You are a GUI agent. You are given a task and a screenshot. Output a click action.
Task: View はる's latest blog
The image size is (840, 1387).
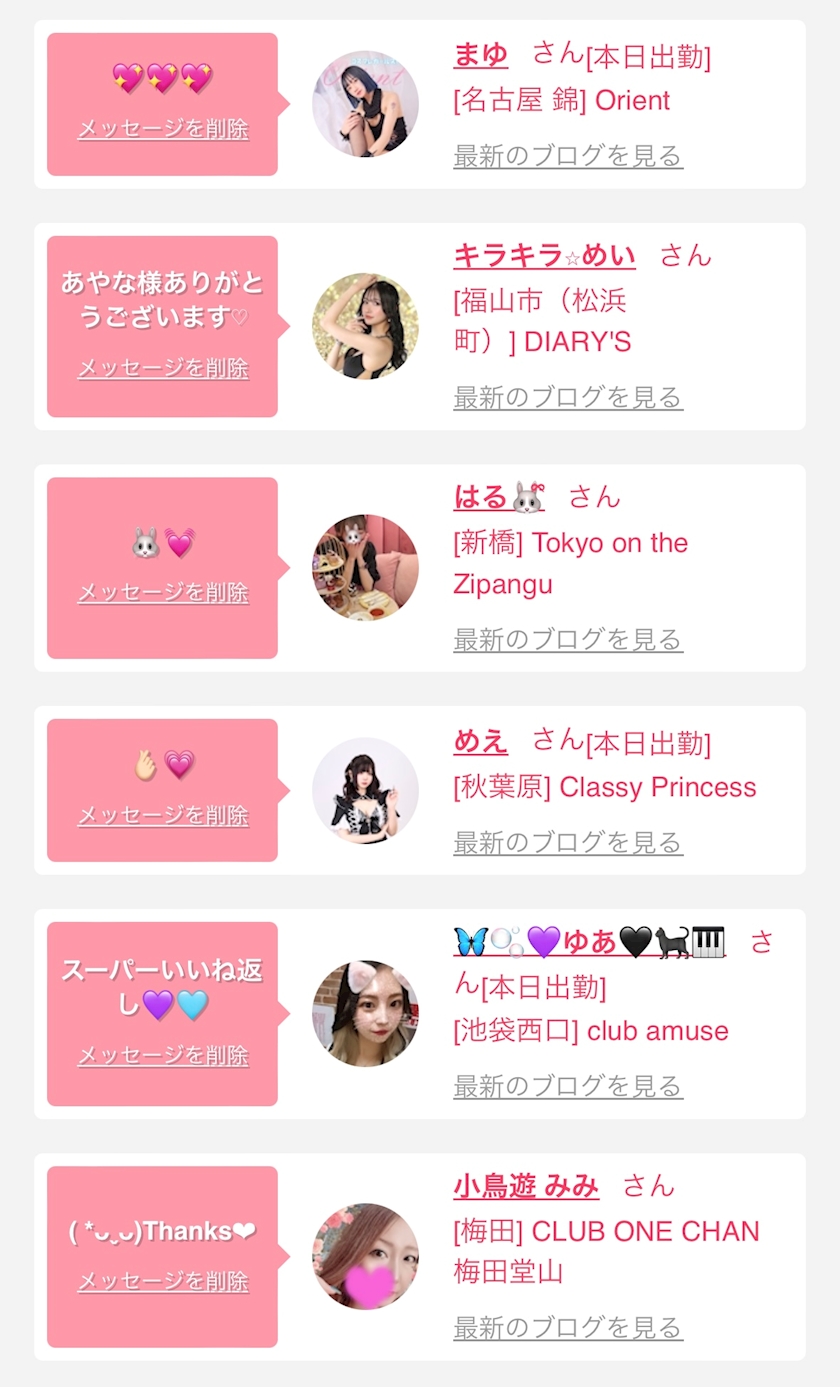(567, 639)
